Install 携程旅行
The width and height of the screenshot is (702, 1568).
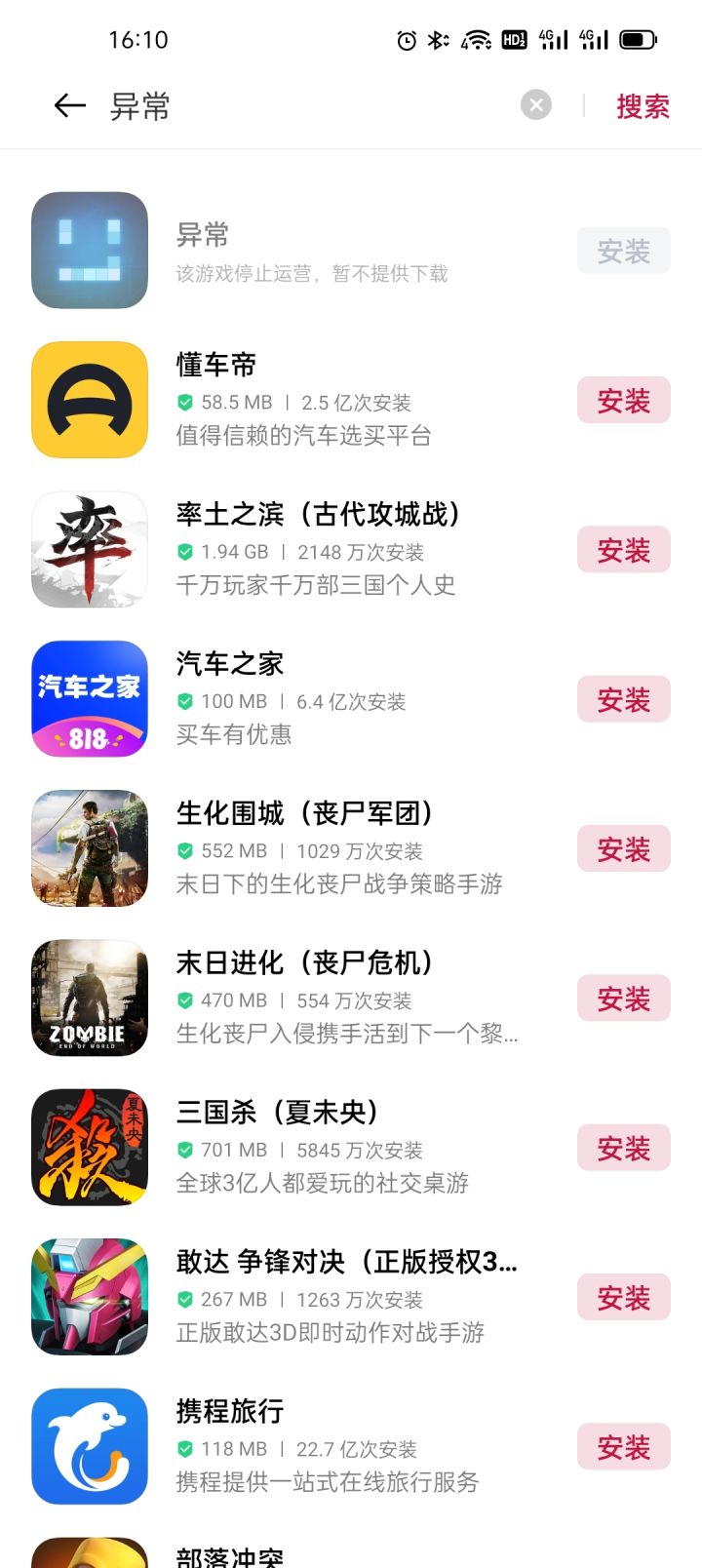tap(623, 1447)
